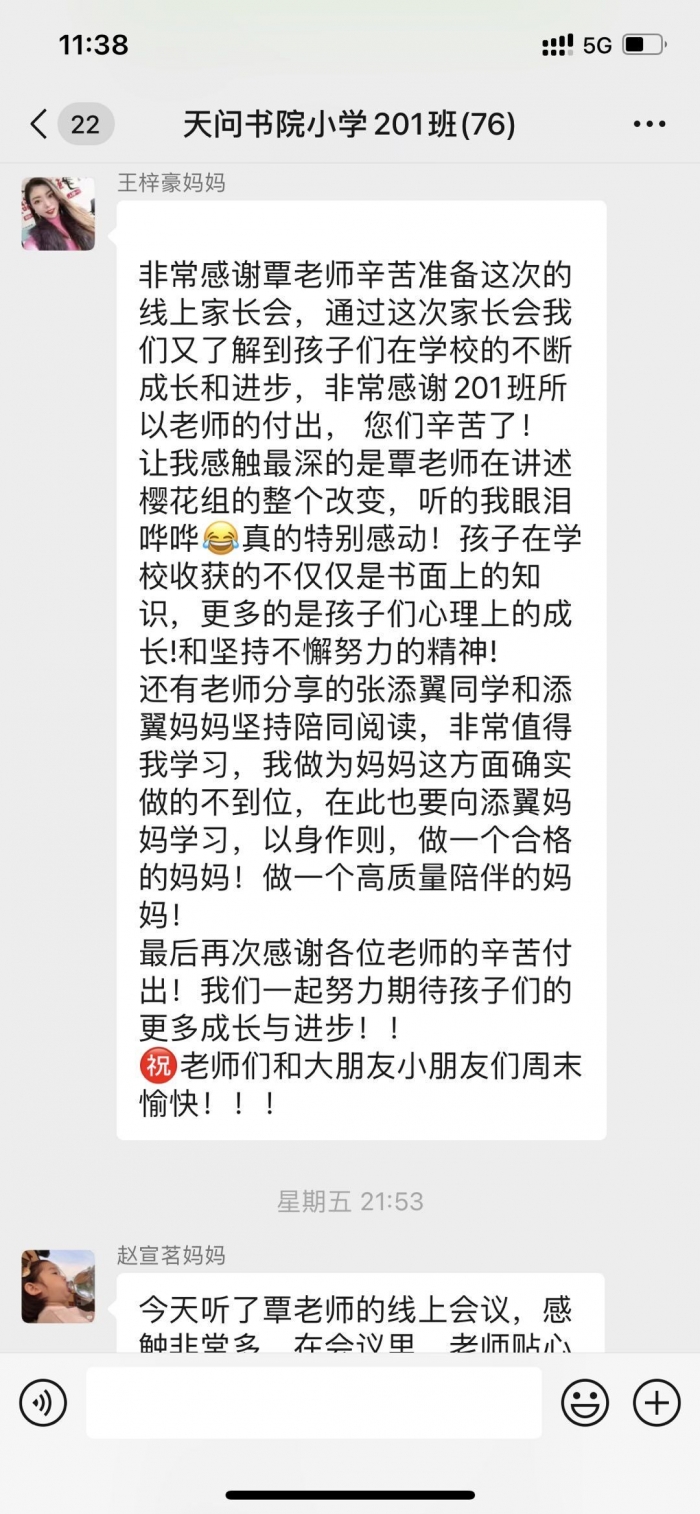Open the plus attachments menu
The height and width of the screenshot is (1514, 700).
click(657, 1403)
